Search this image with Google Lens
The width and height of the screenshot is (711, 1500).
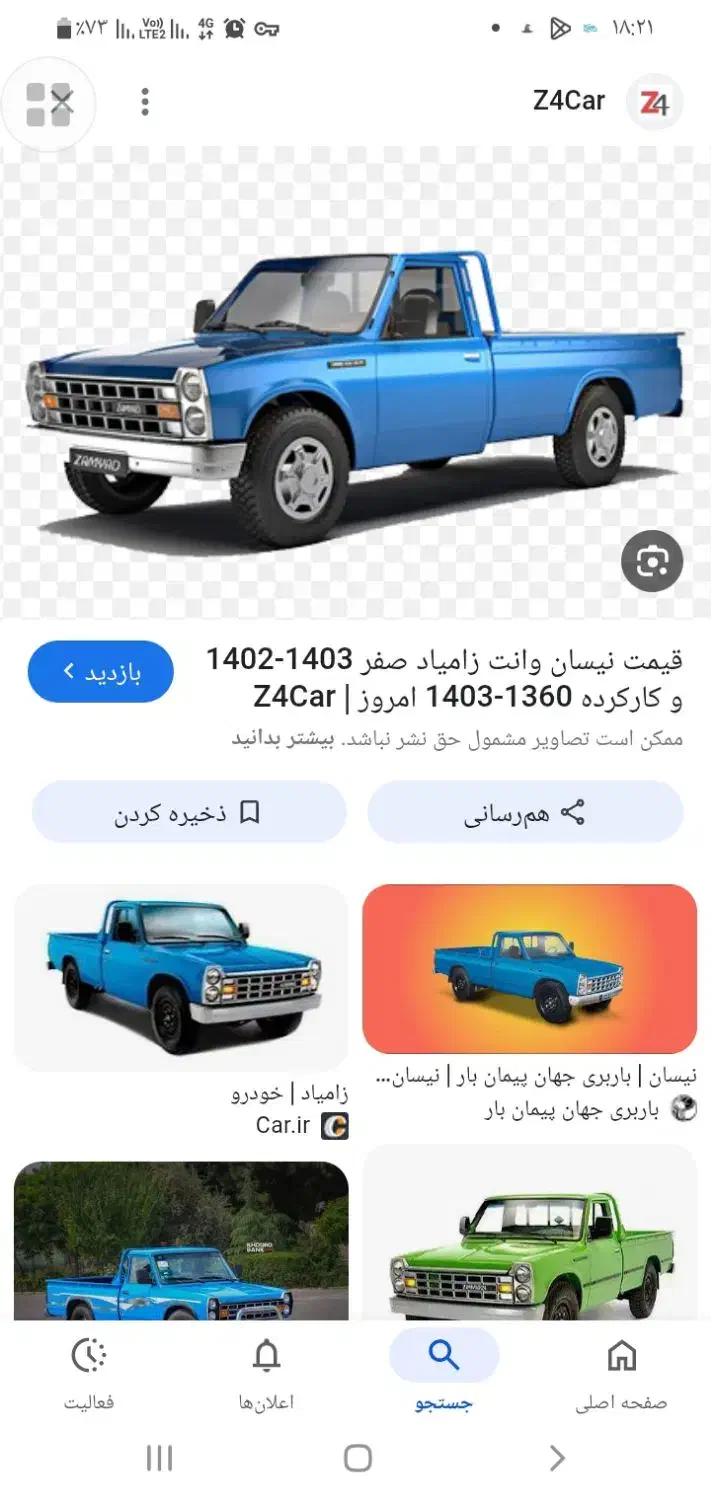[x=651, y=561]
